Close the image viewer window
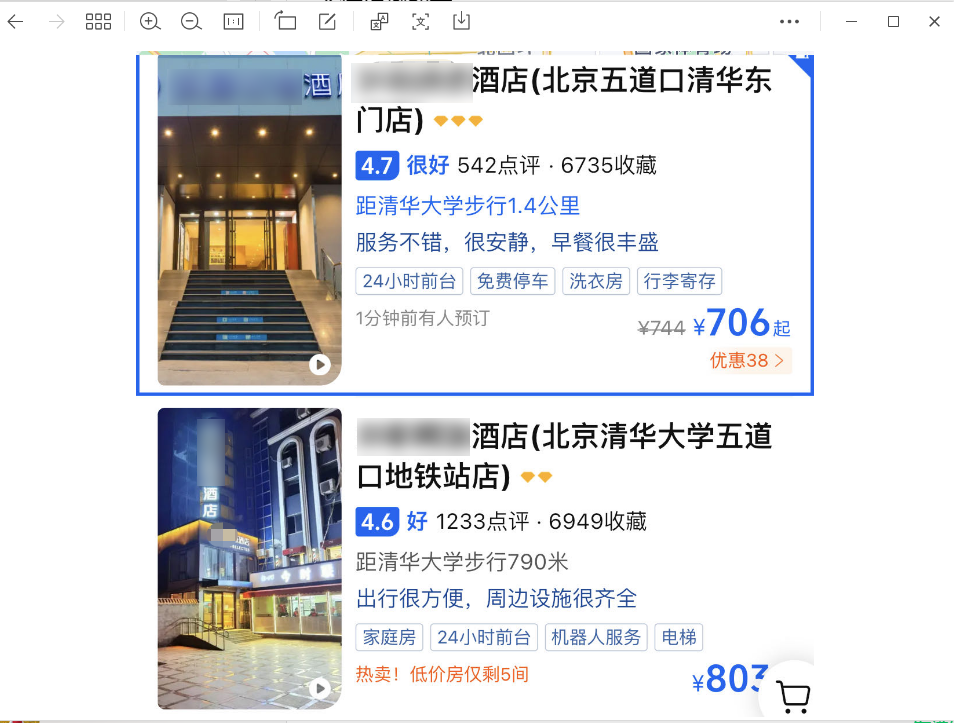This screenshot has height=723, width=954. (934, 22)
